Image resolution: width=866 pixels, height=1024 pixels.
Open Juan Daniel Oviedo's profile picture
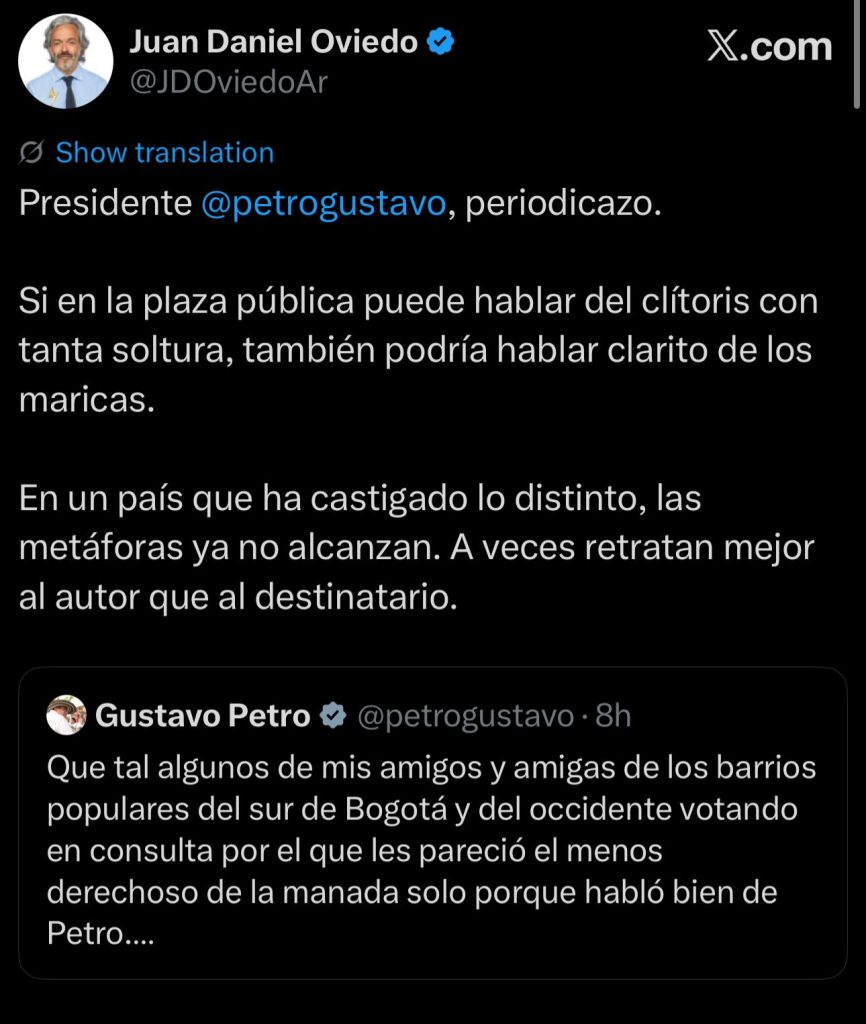(x=65, y=61)
